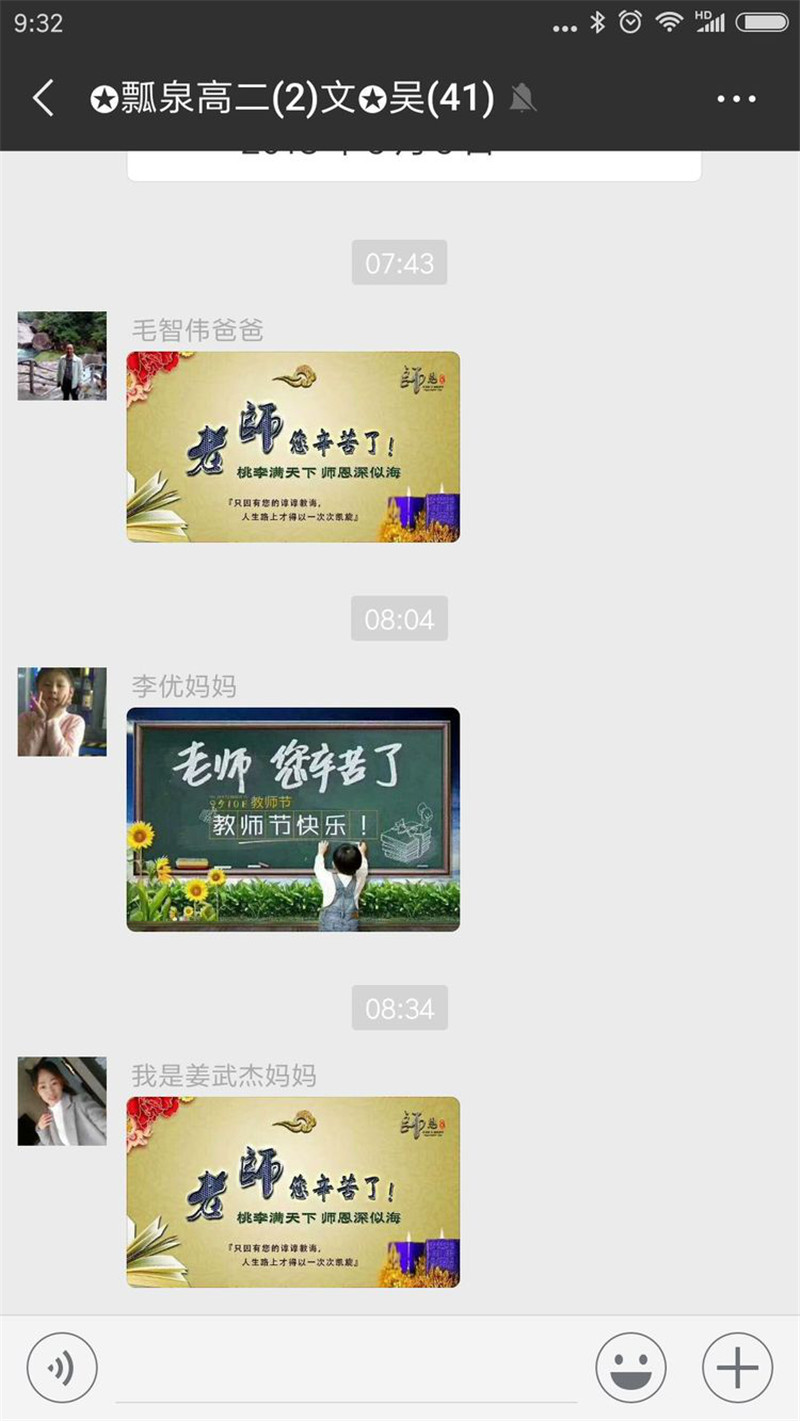Screen dimensions: 800x1421
Task: Open 李优妈妈's profile avatar
Action: point(62,712)
